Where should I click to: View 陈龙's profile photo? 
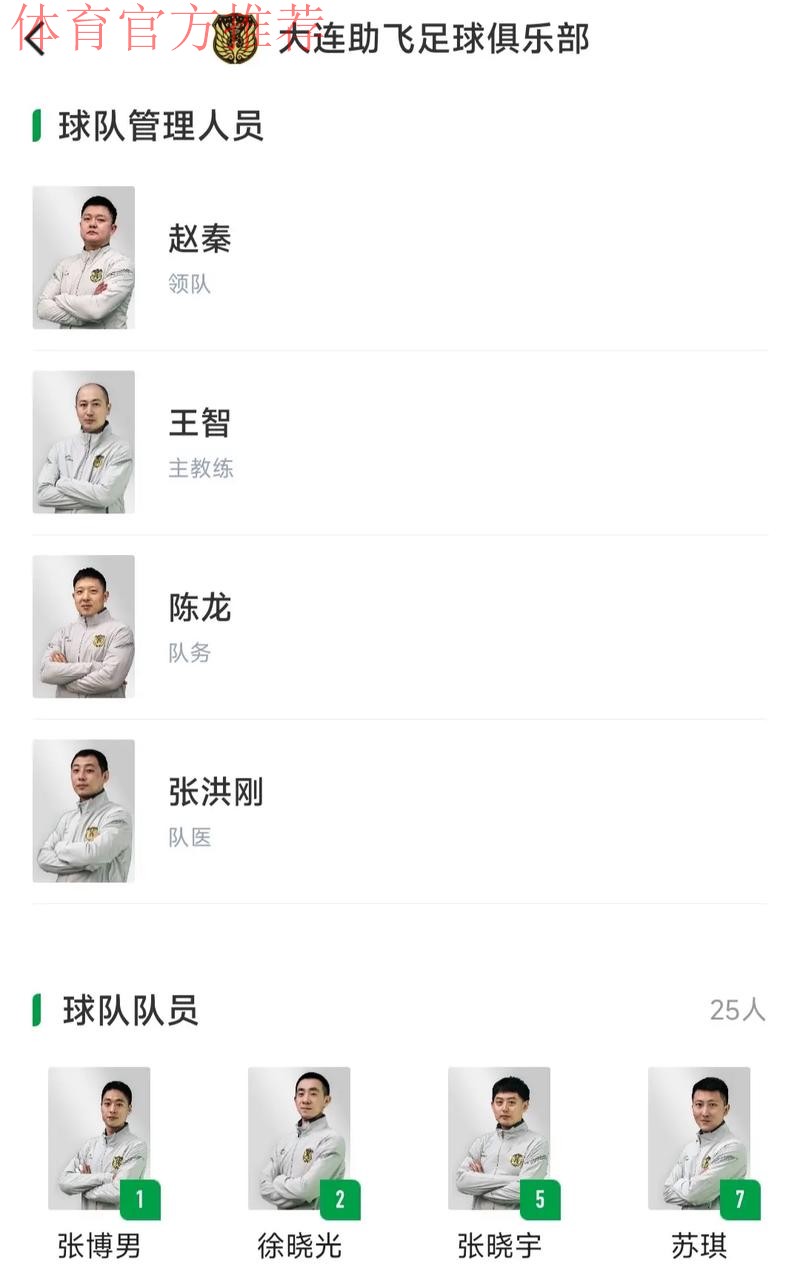point(84,626)
